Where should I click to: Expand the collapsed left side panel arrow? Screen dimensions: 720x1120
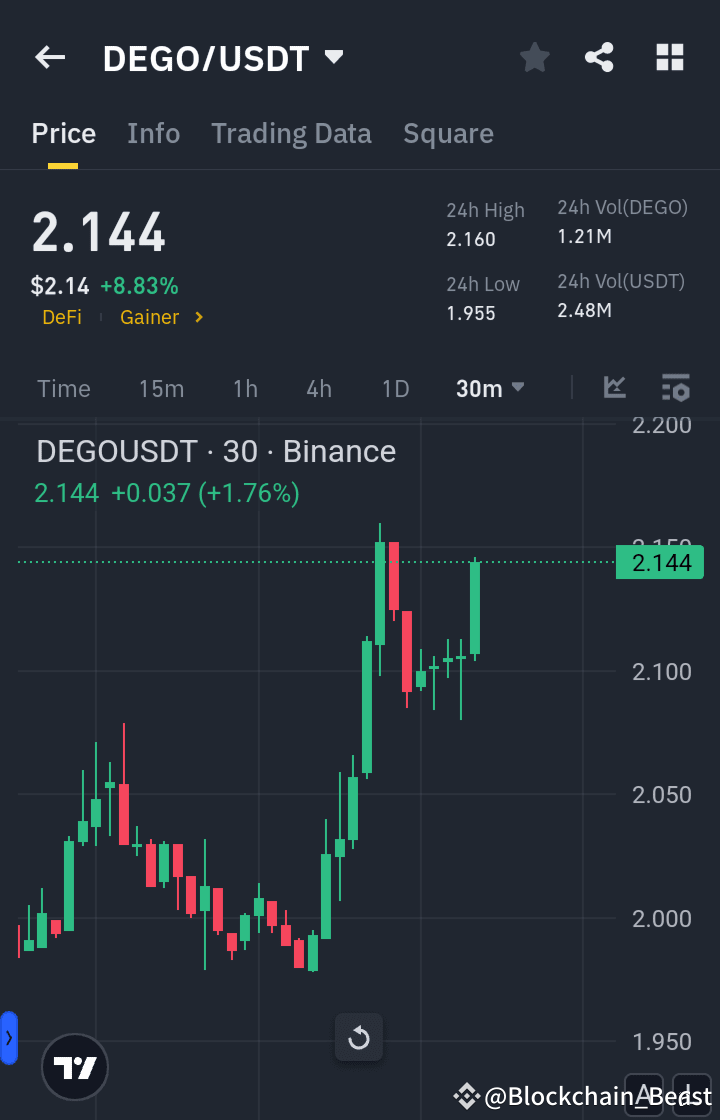[x=9, y=1037]
